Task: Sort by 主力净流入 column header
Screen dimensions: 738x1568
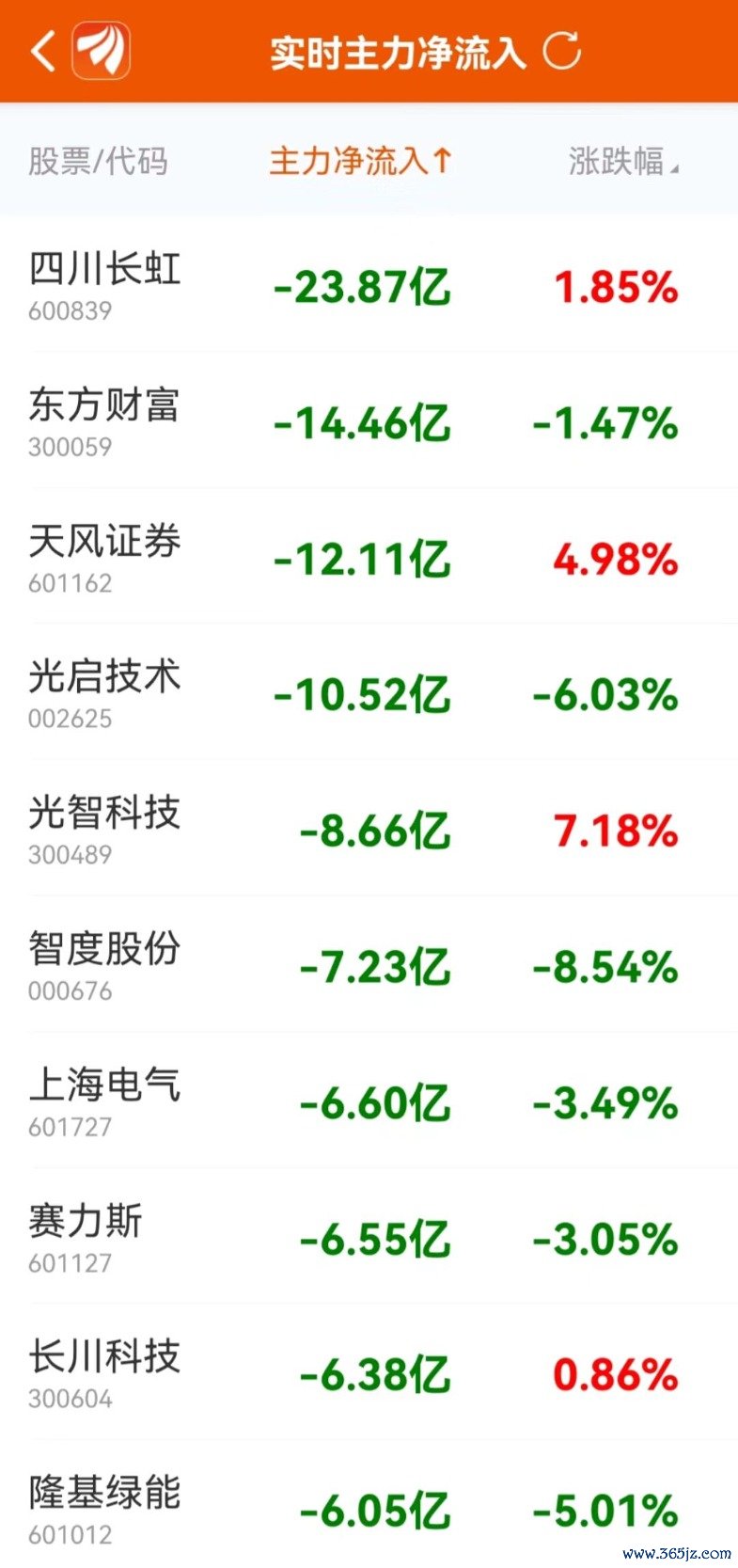Action: pyautogui.click(x=360, y=161)
